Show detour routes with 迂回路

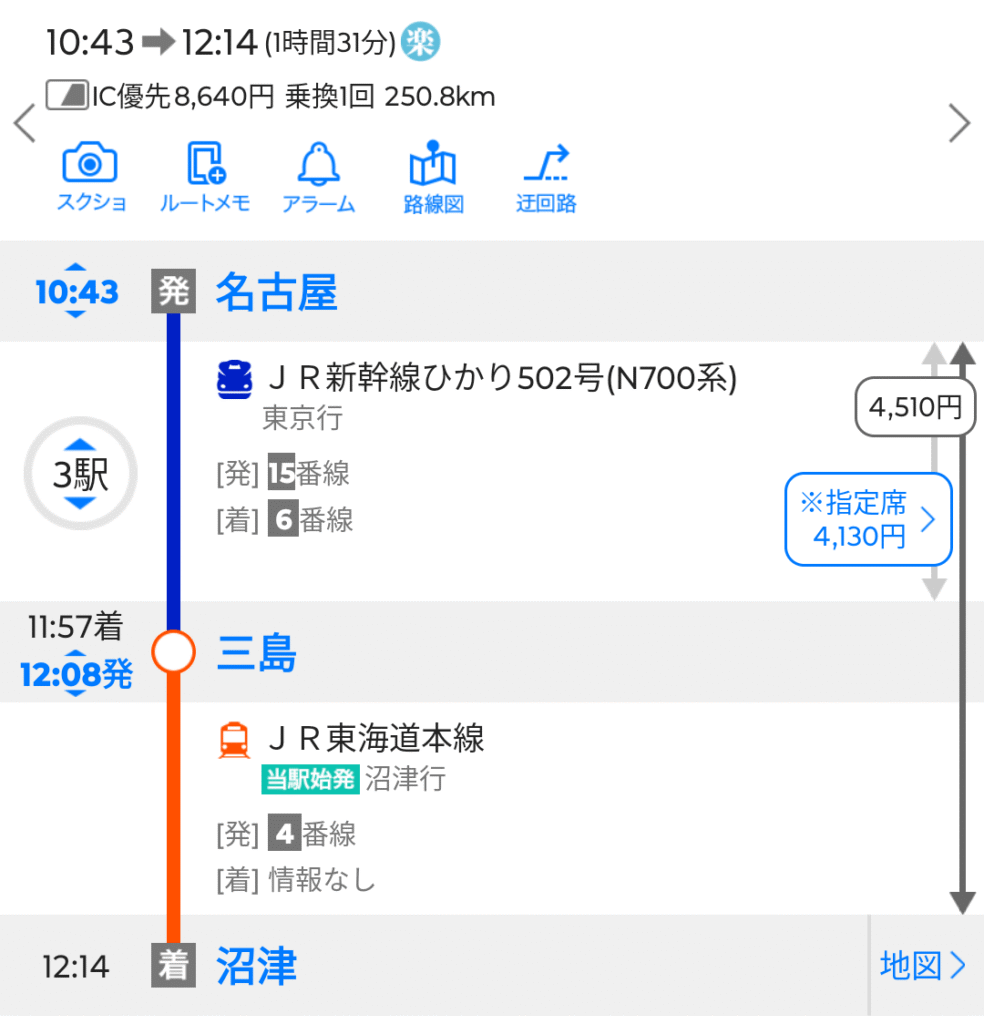tap(546, 177)
